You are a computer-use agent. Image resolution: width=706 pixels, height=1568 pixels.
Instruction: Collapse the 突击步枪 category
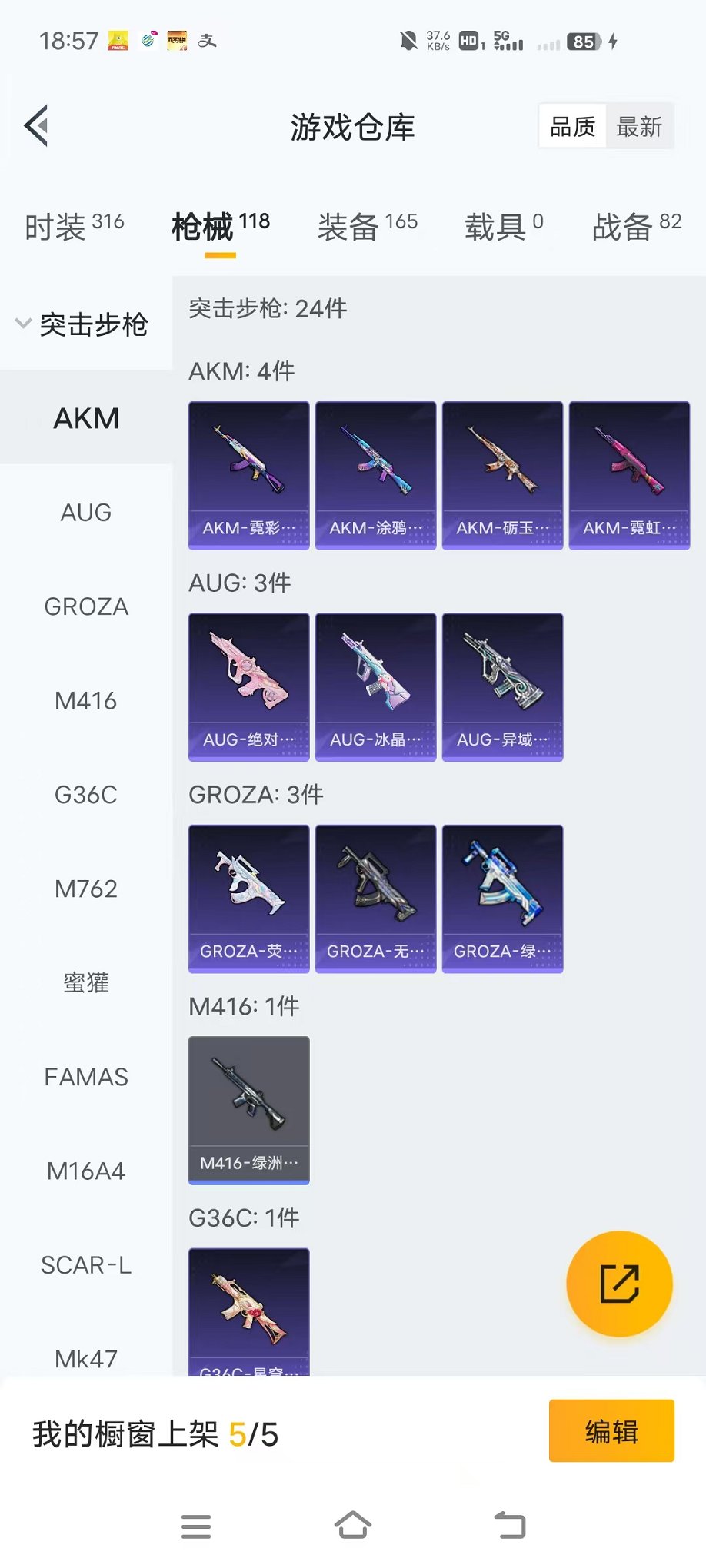point(83,324)
